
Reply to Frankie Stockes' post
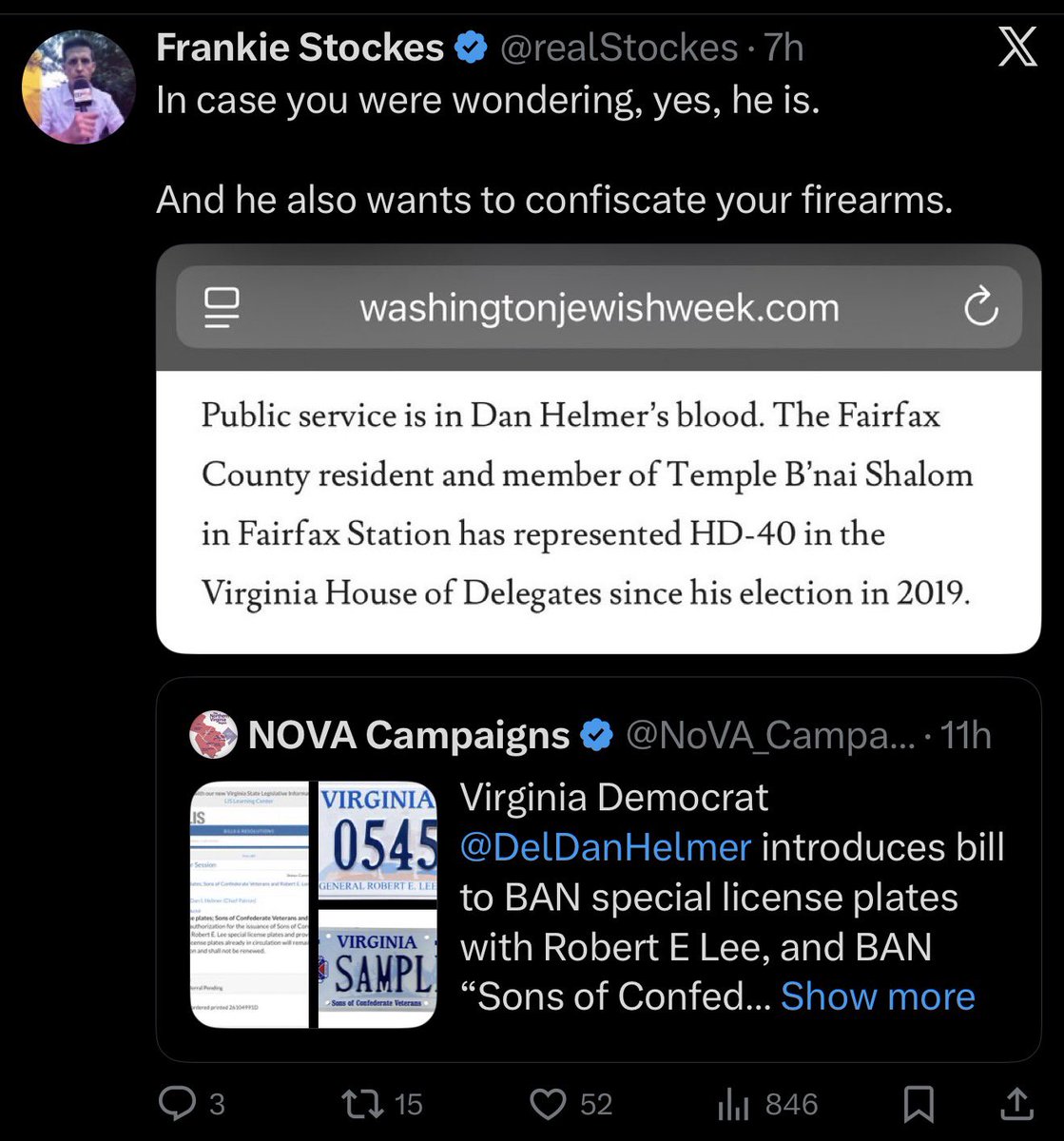tap(178, 1104)
